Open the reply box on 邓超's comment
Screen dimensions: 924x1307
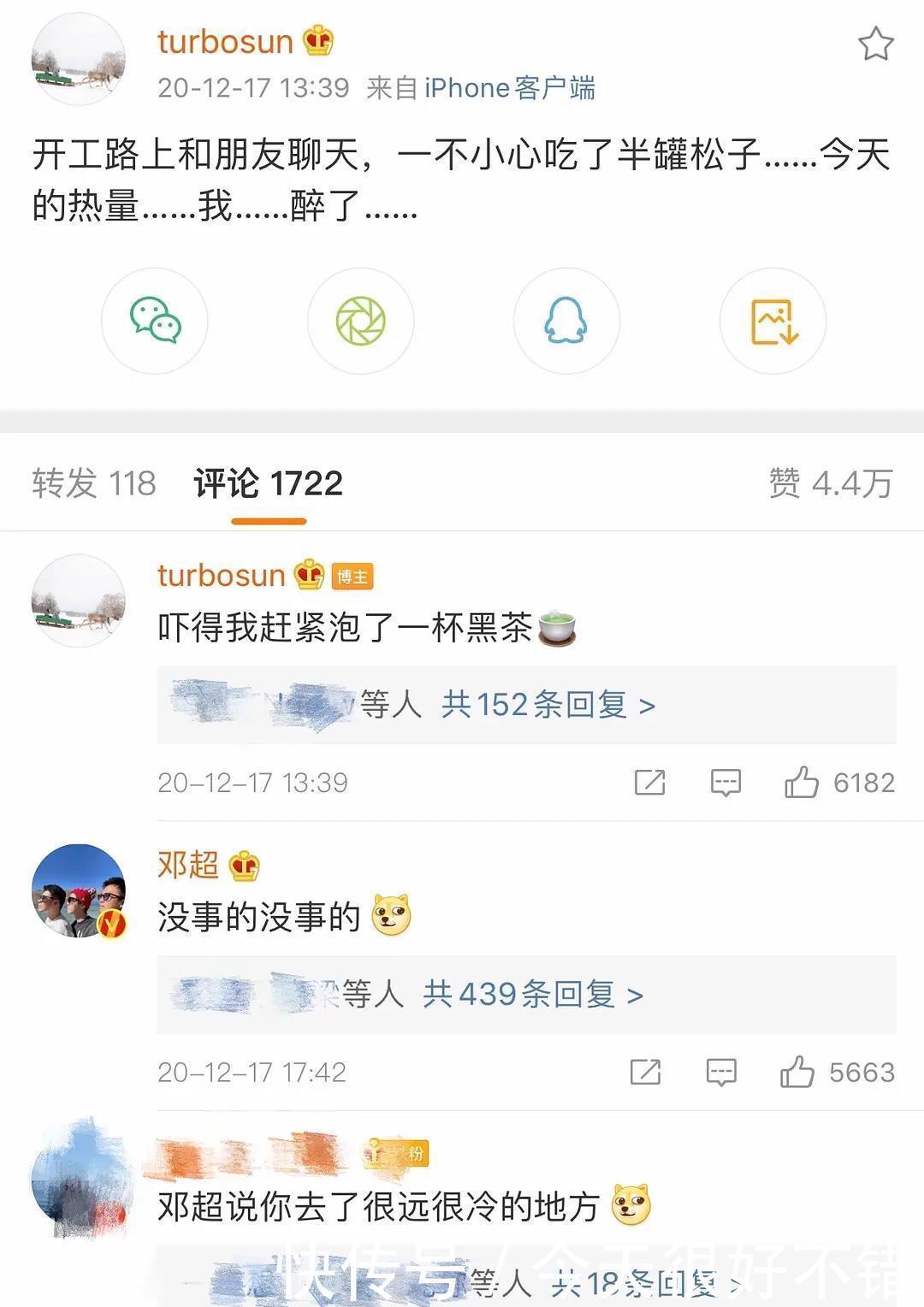tap(723, 1072)
